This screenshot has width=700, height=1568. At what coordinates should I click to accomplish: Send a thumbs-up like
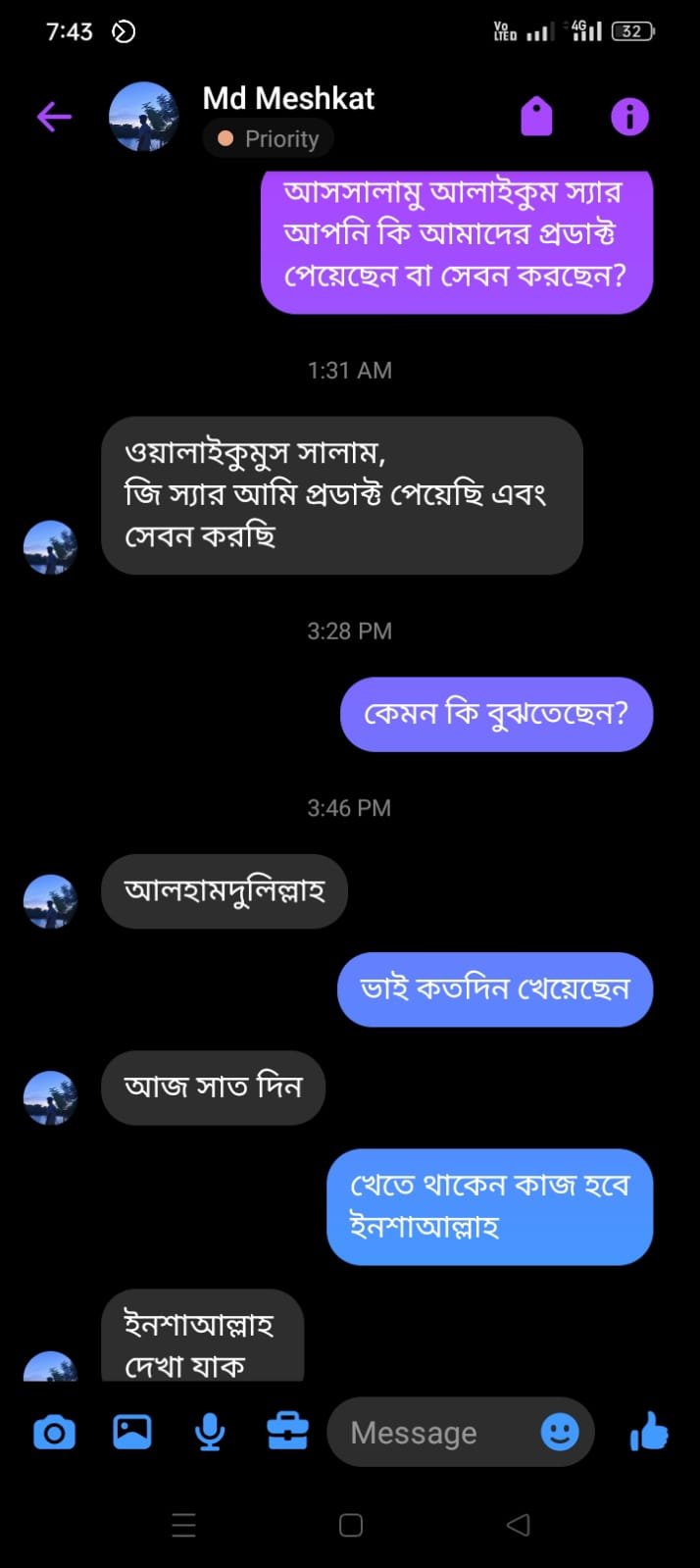tap(648, 1433)
